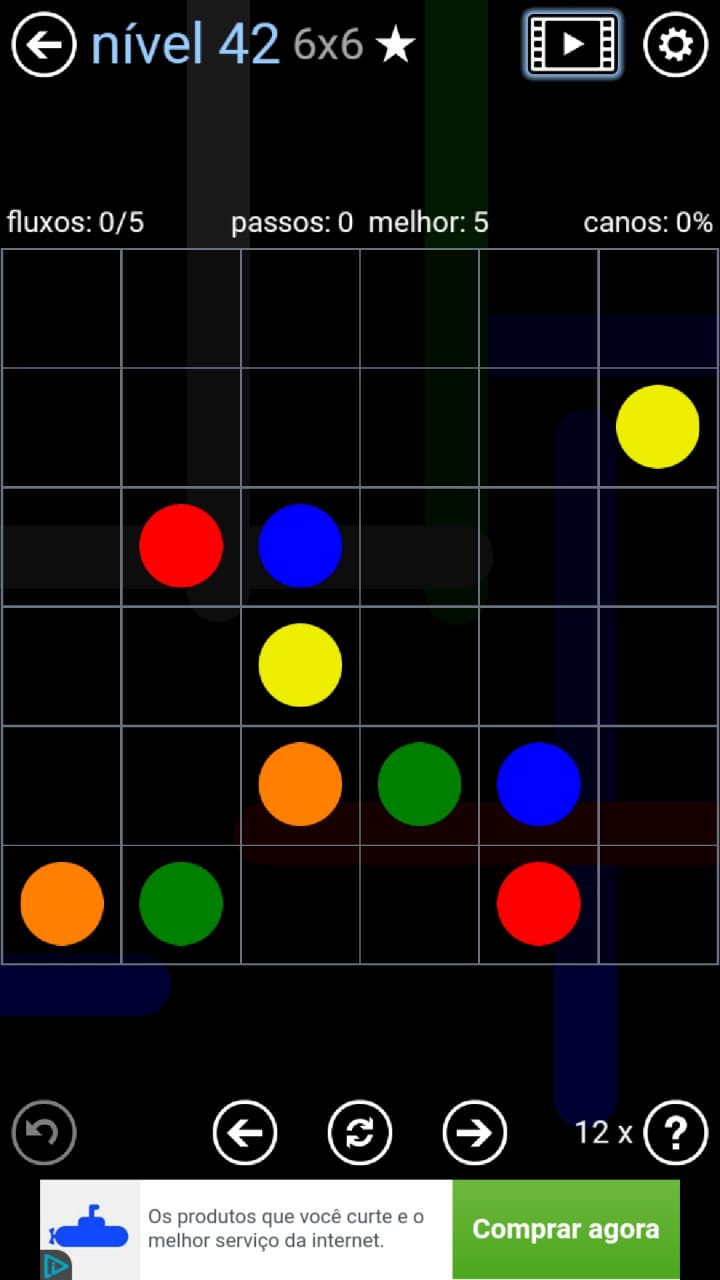Image resolution: width=720 pixels, height=1280 pixels.
Task: Go to the previous level
Action: point(245,1133)
